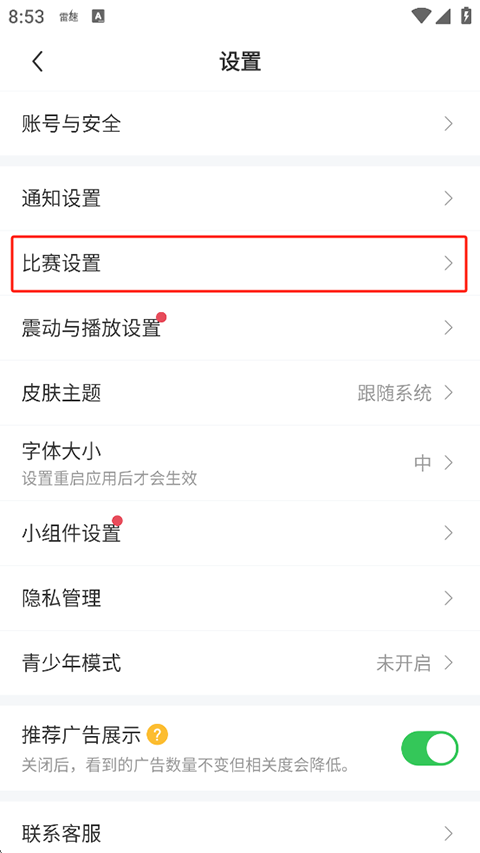Screen dimensions: 480x853
Task: Open 隐私管理 settings
Action: pyautogui.click(x=240, y=598)
